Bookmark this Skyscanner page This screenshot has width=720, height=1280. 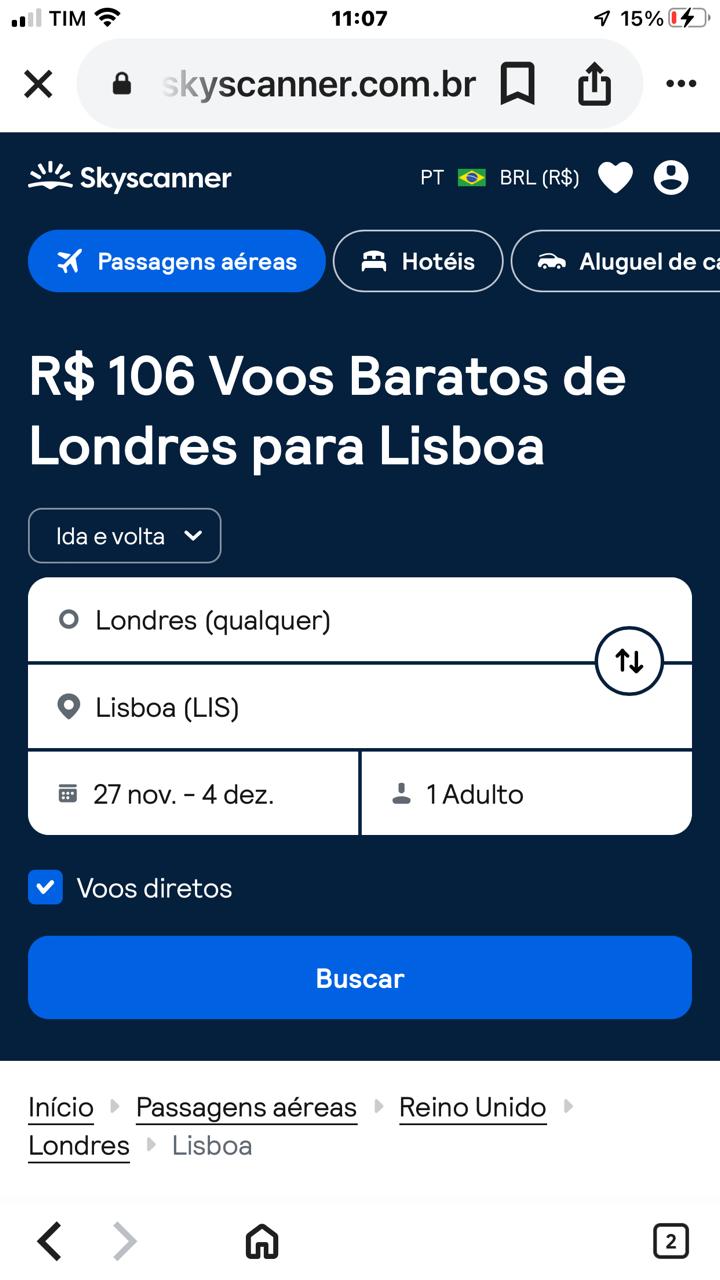517,84
